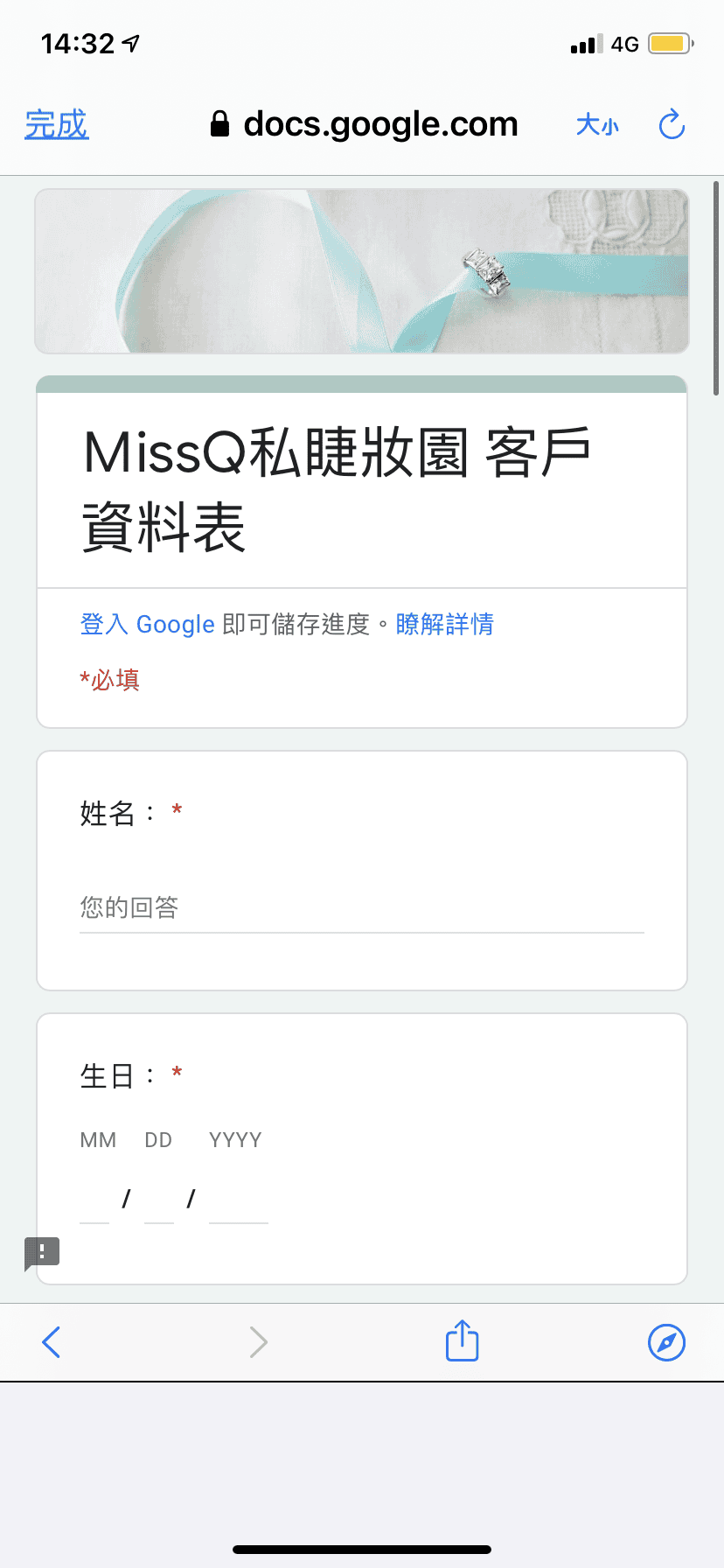Viewport: 724px width, 1568px height.
Task: Open the 大小 text size menu
Action: pyautogui.click(x=597, y=125)
